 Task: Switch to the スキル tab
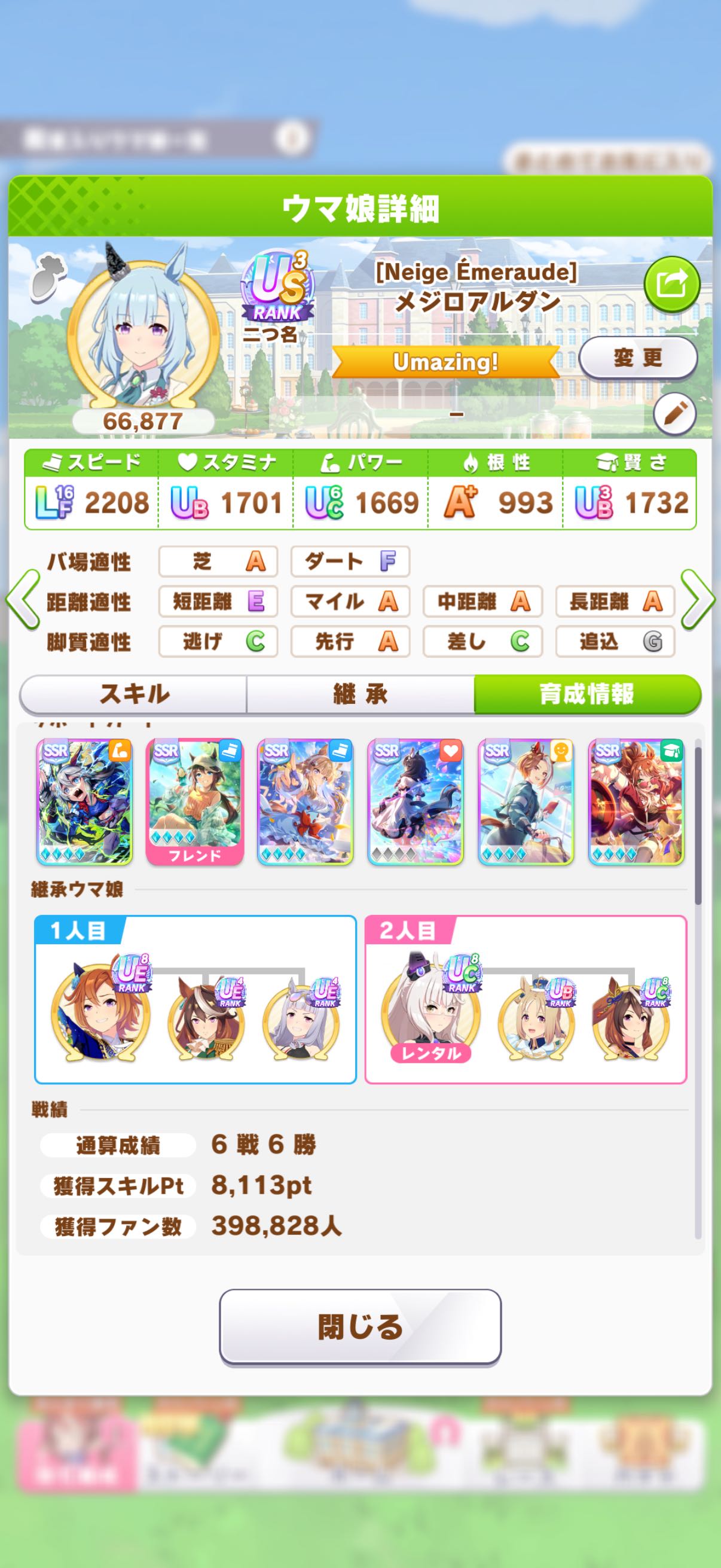click(x=134, y=694)
